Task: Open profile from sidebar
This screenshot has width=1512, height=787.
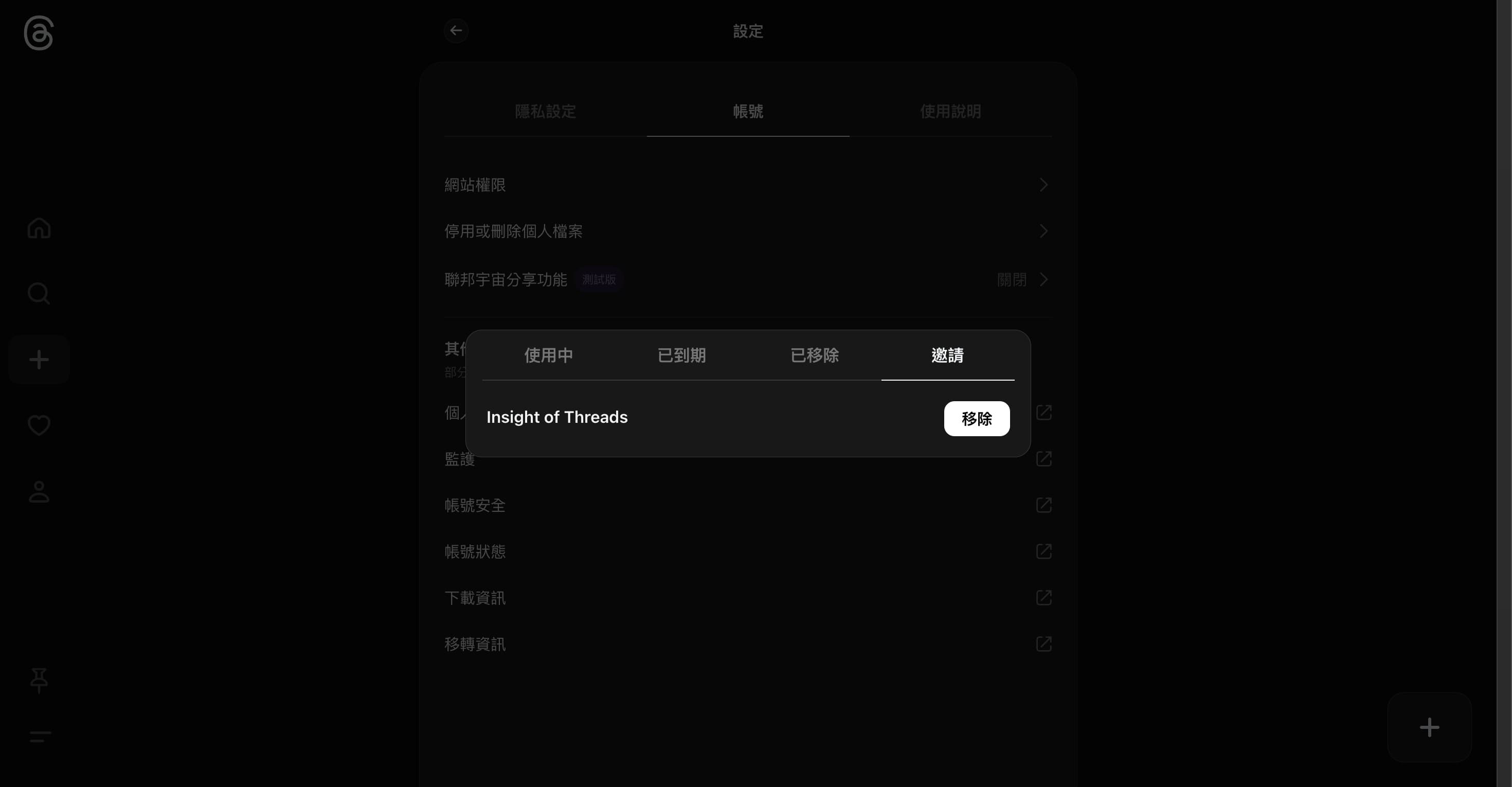Action: (x=39, y=492)
